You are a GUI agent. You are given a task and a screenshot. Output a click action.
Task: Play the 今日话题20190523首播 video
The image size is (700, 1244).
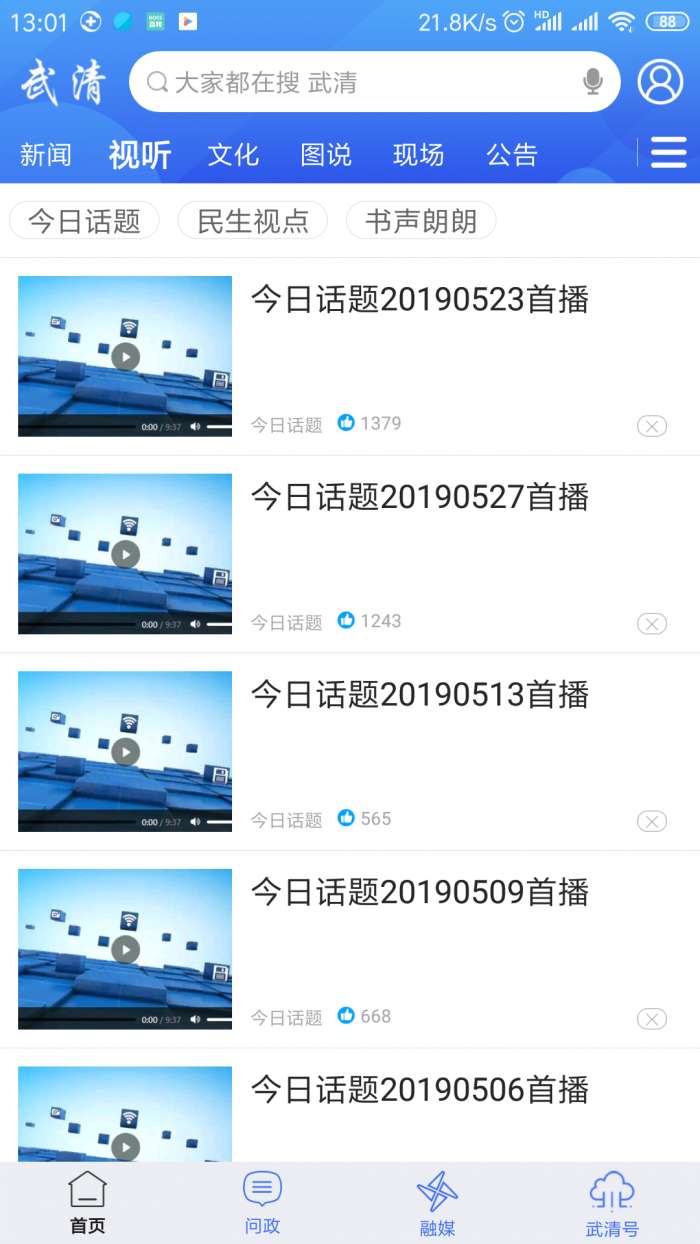click(x=125, y=356)
